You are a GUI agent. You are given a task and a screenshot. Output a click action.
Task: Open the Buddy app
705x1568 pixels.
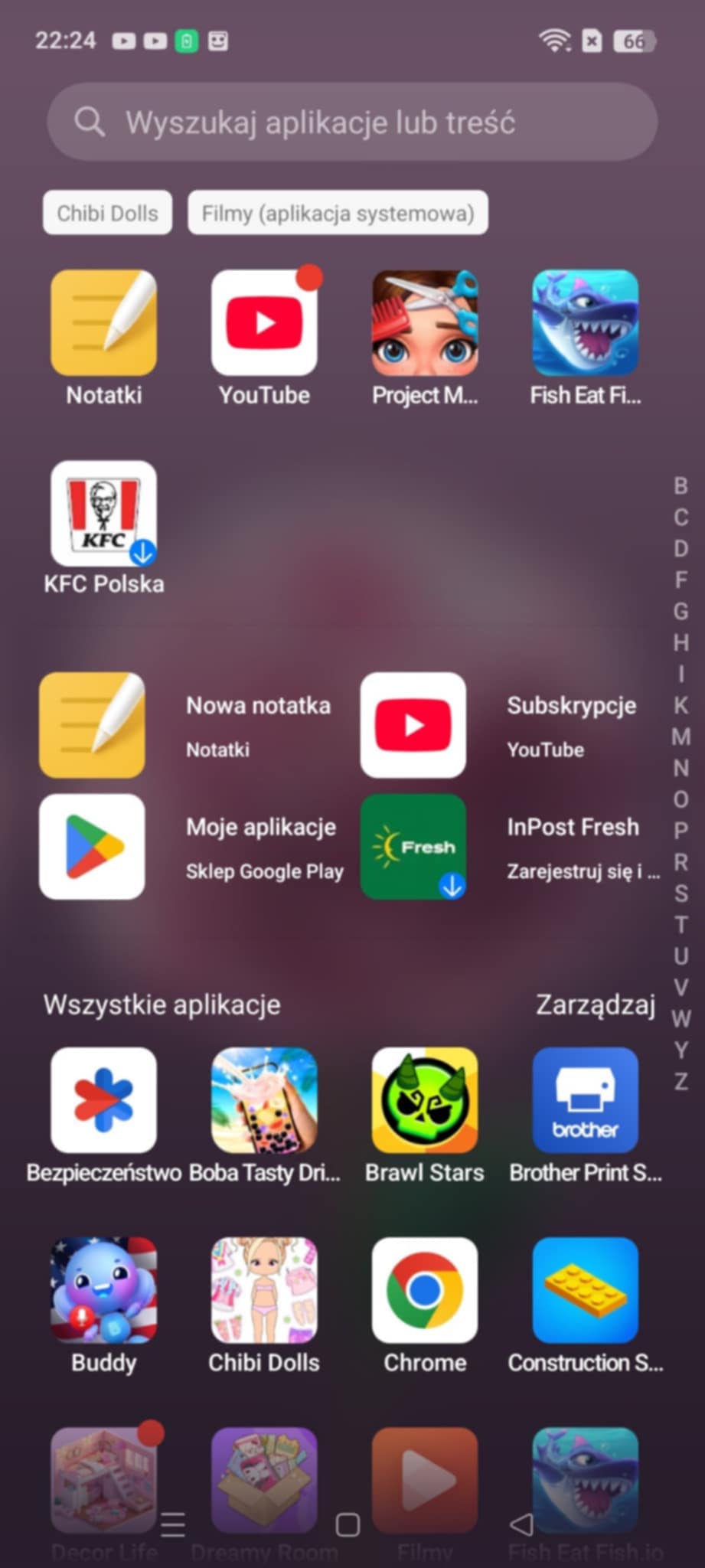click(104, 1291)
